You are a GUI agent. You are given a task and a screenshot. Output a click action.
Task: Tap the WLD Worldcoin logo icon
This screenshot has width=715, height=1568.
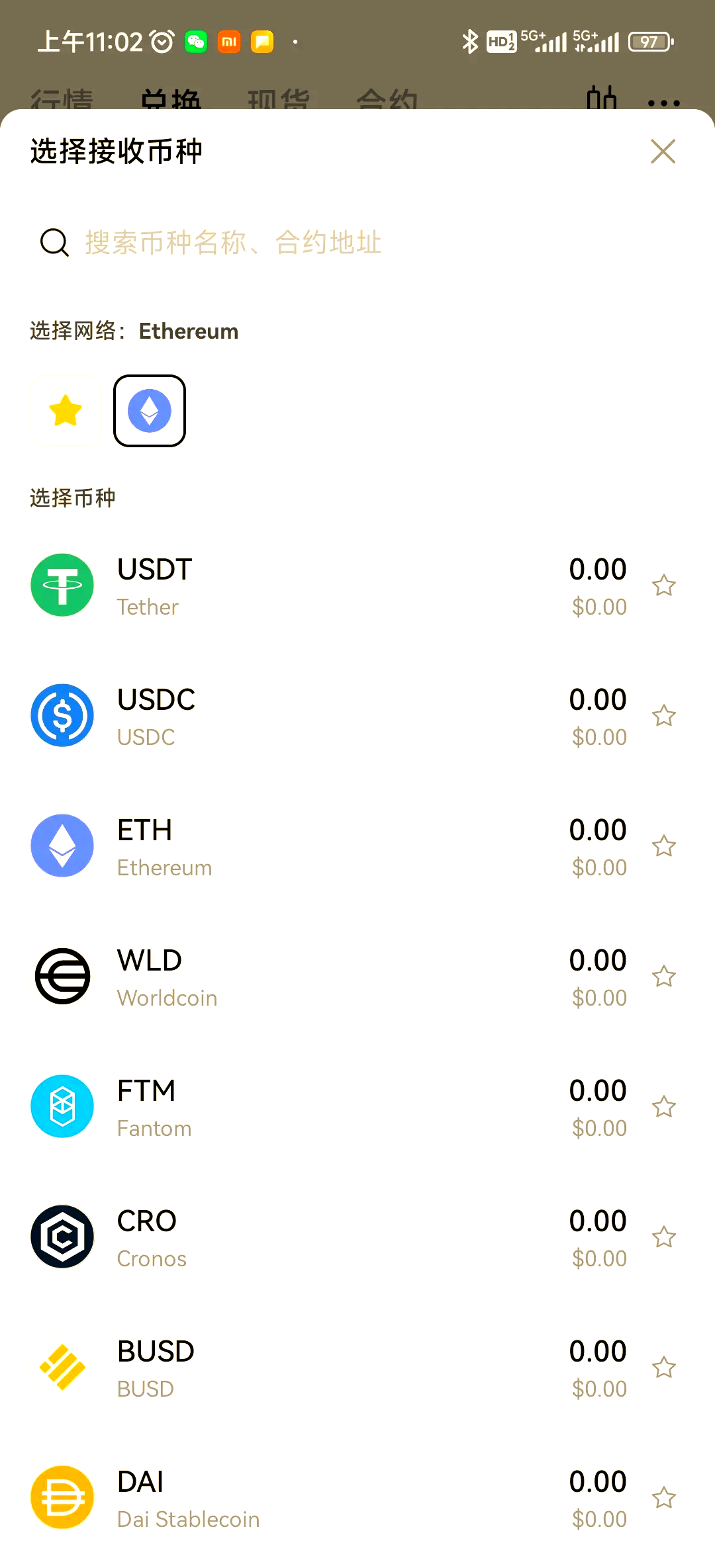pyautogui.click(x=62, y=976)
